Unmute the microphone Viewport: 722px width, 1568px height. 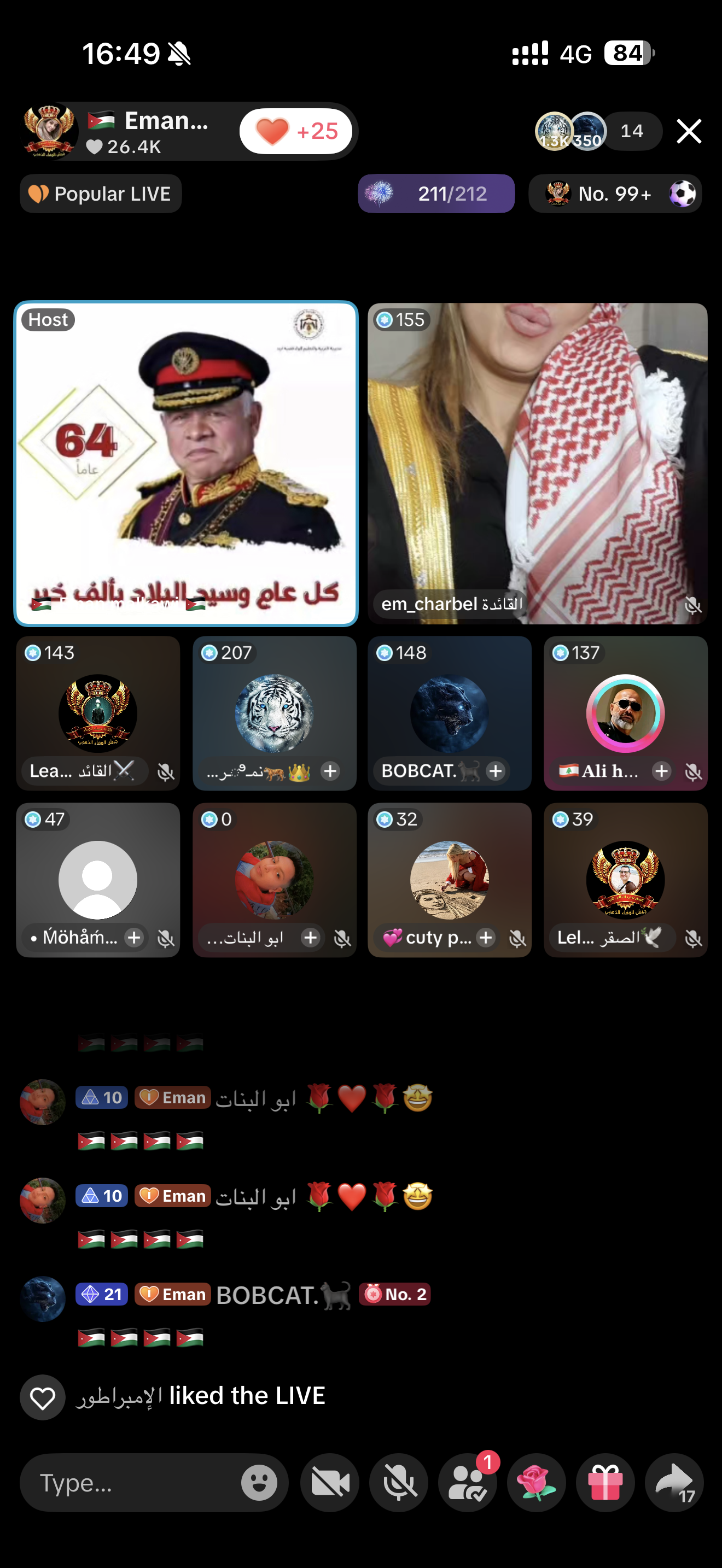399,1483
